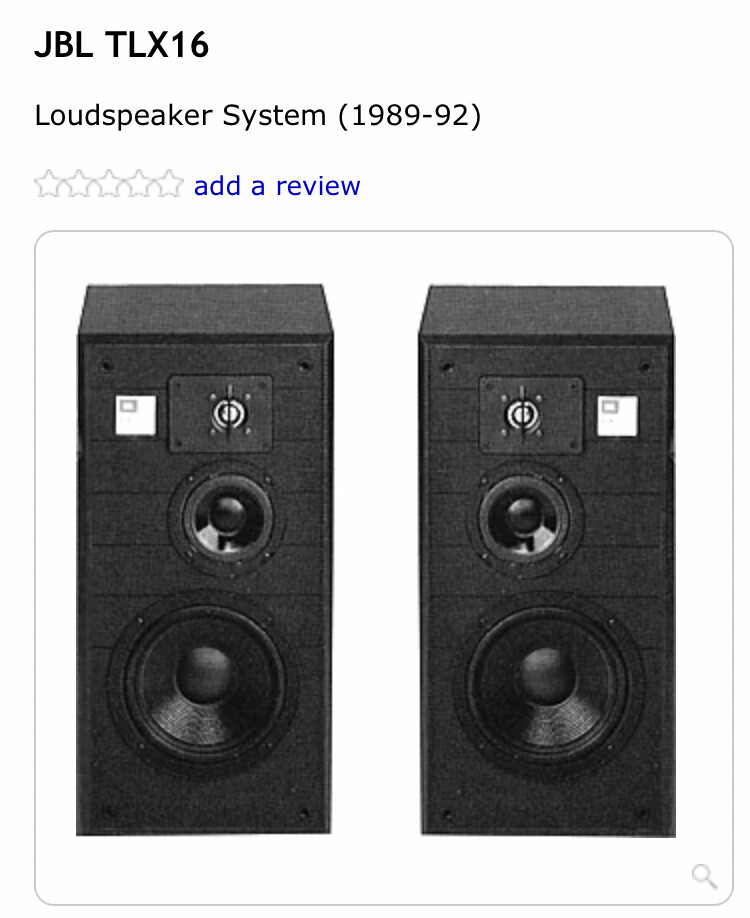Image resolution: width=750 pixels, height=918 pixels.
Task: Tap the magnifier zoom icon
Action: (x=704, y=876)
